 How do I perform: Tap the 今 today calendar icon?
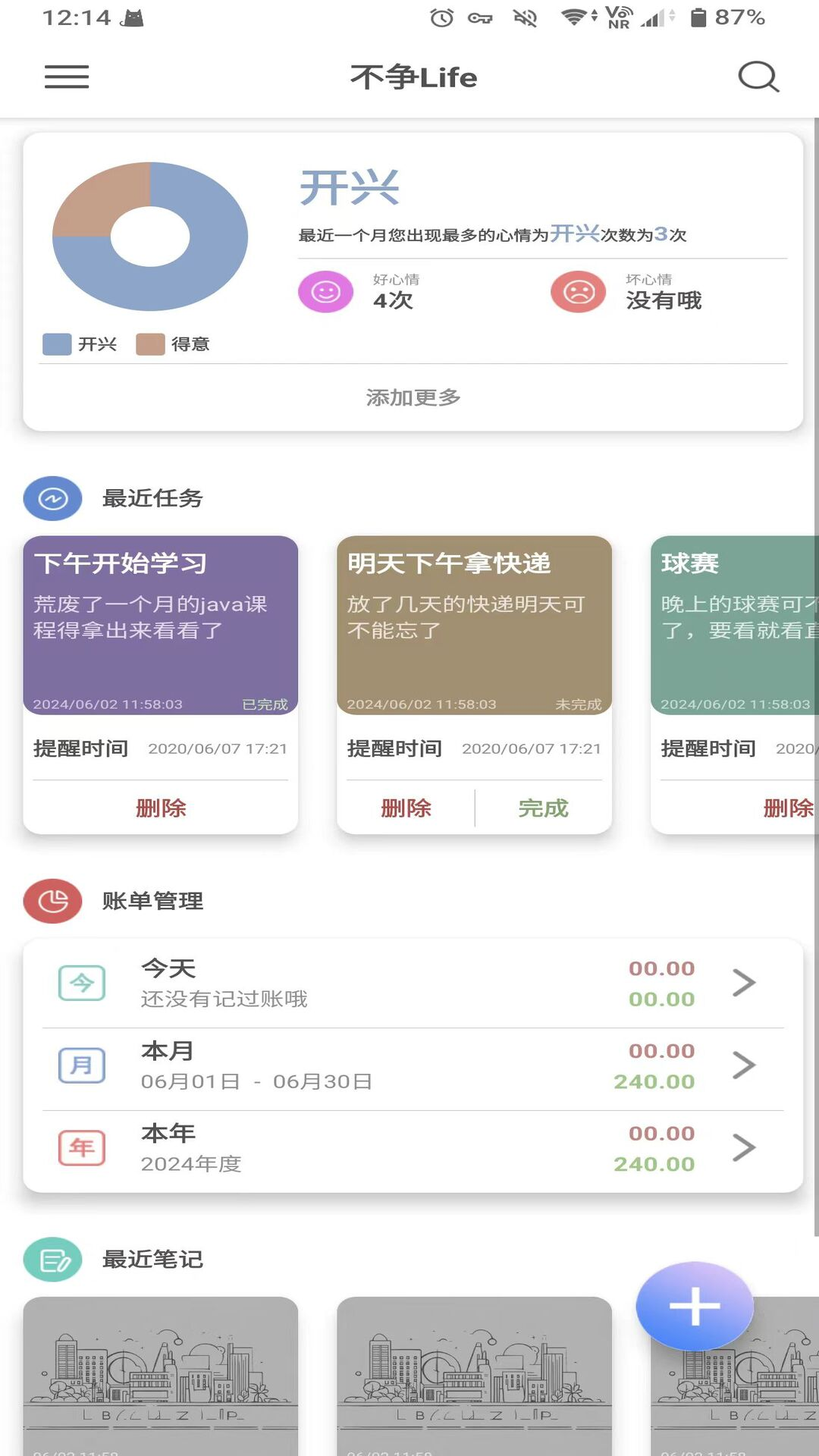[83, 984]
